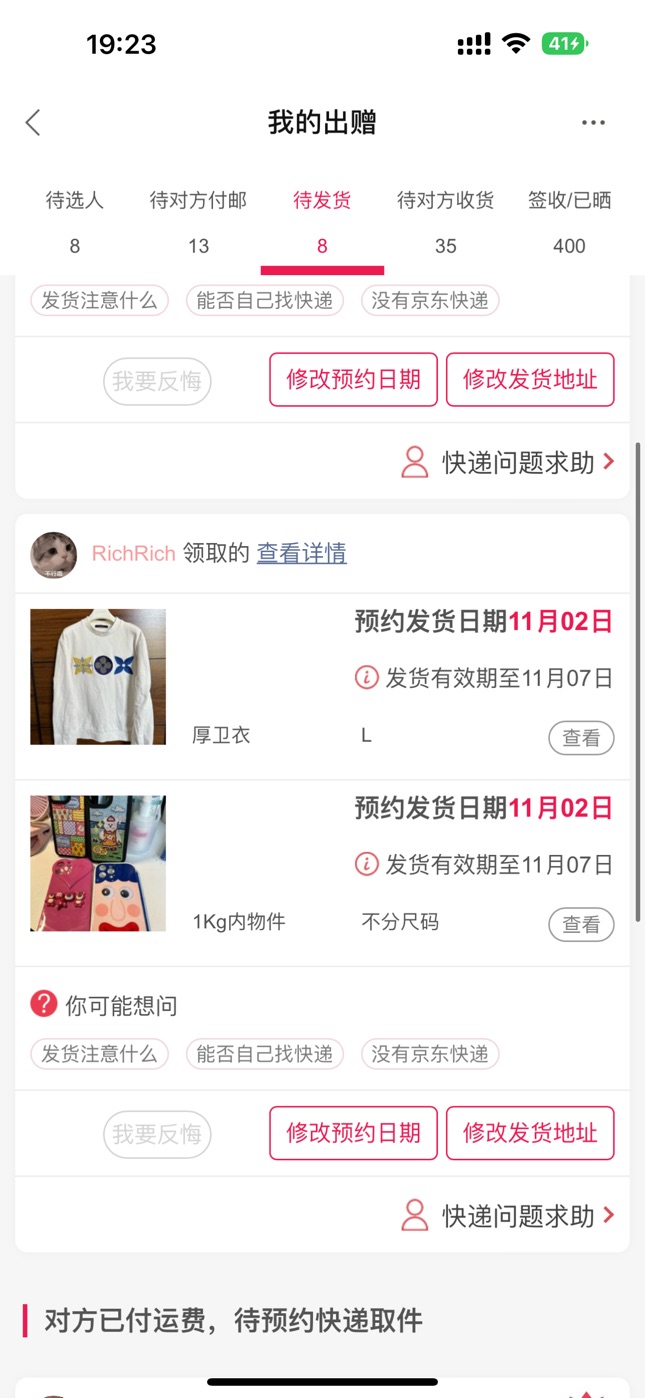Tap RichRich's cat avatar

54,555
